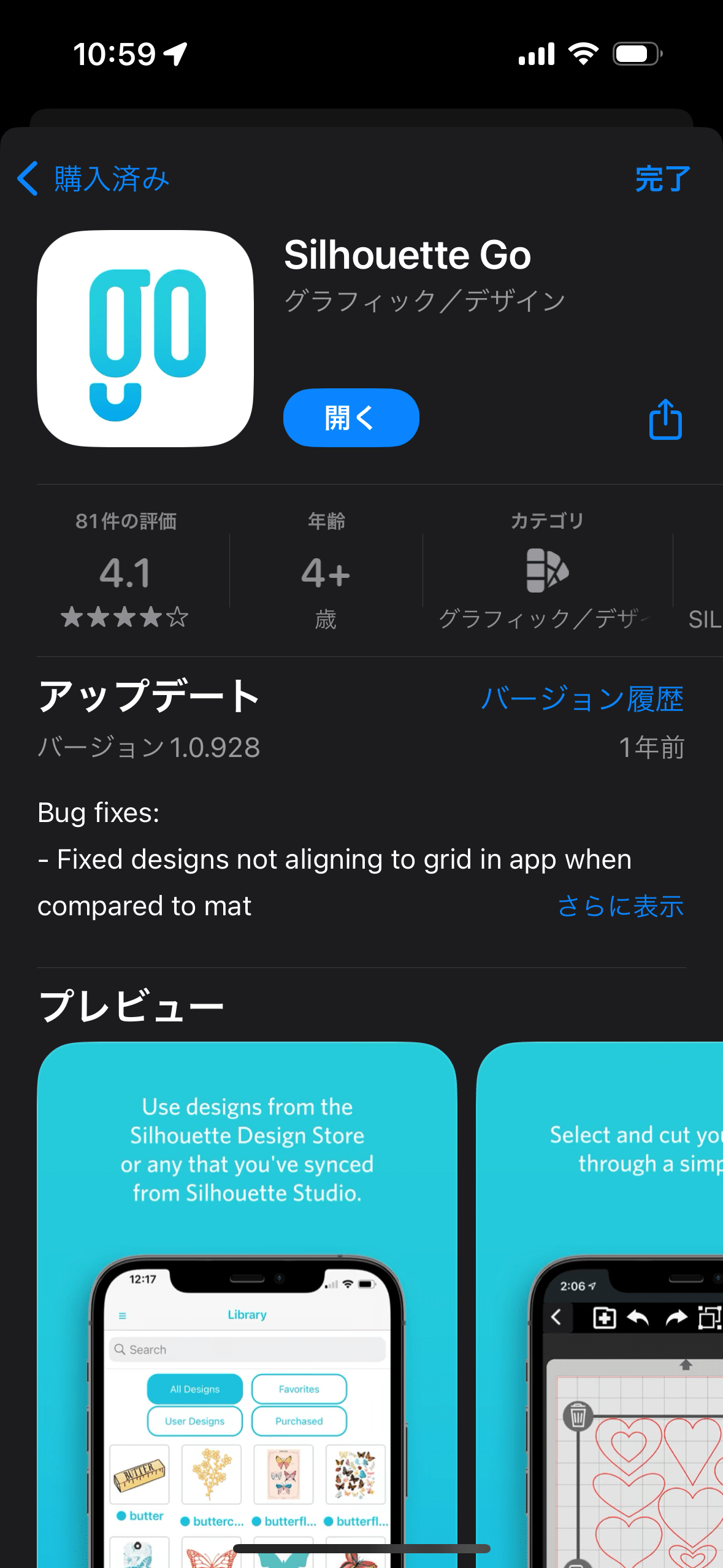The image size is (723, 1568).
Task: Open the Select and cut preview screenshot
Action: [600, 1304]
